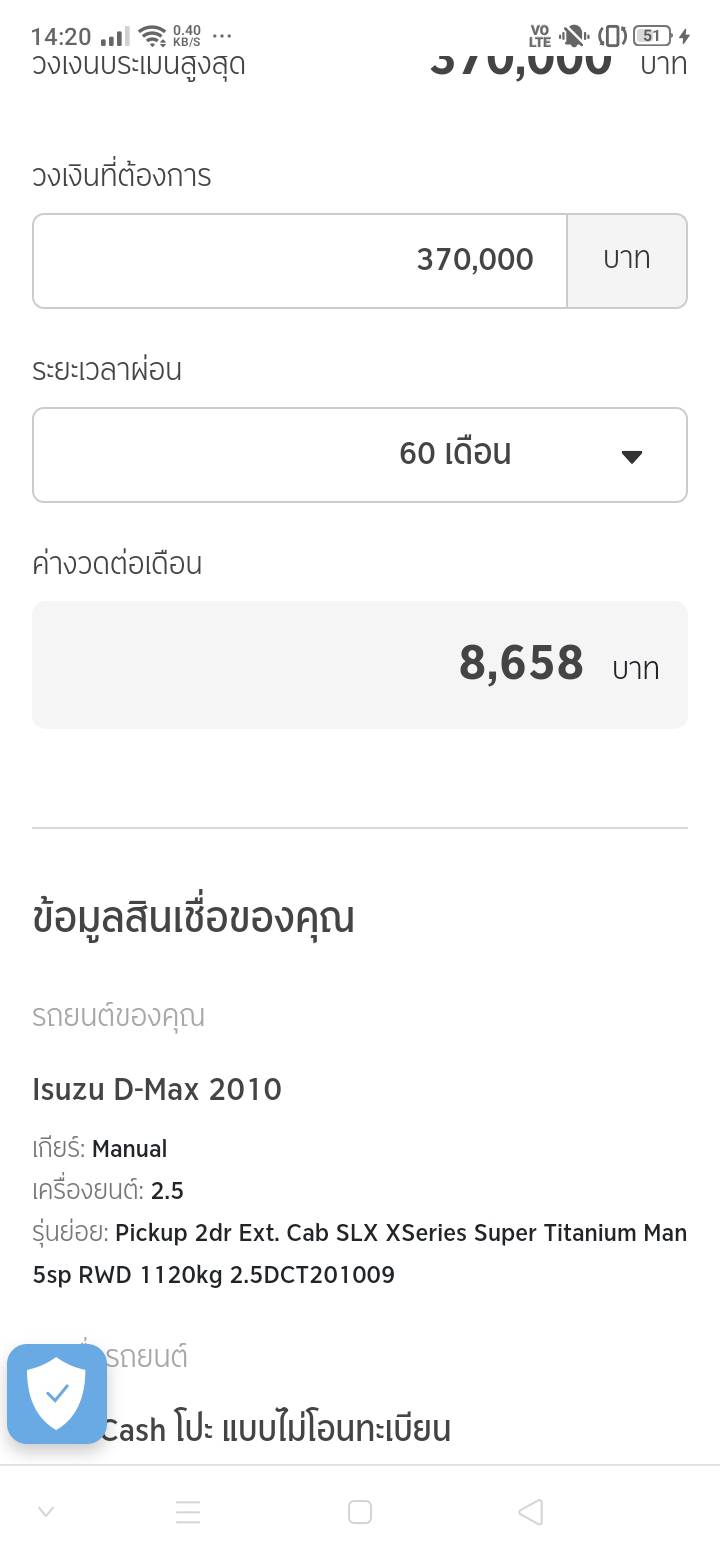Edit the 370,000 baht loan amount field
This screenshot has width=720, height=1560.
[300, 260]
